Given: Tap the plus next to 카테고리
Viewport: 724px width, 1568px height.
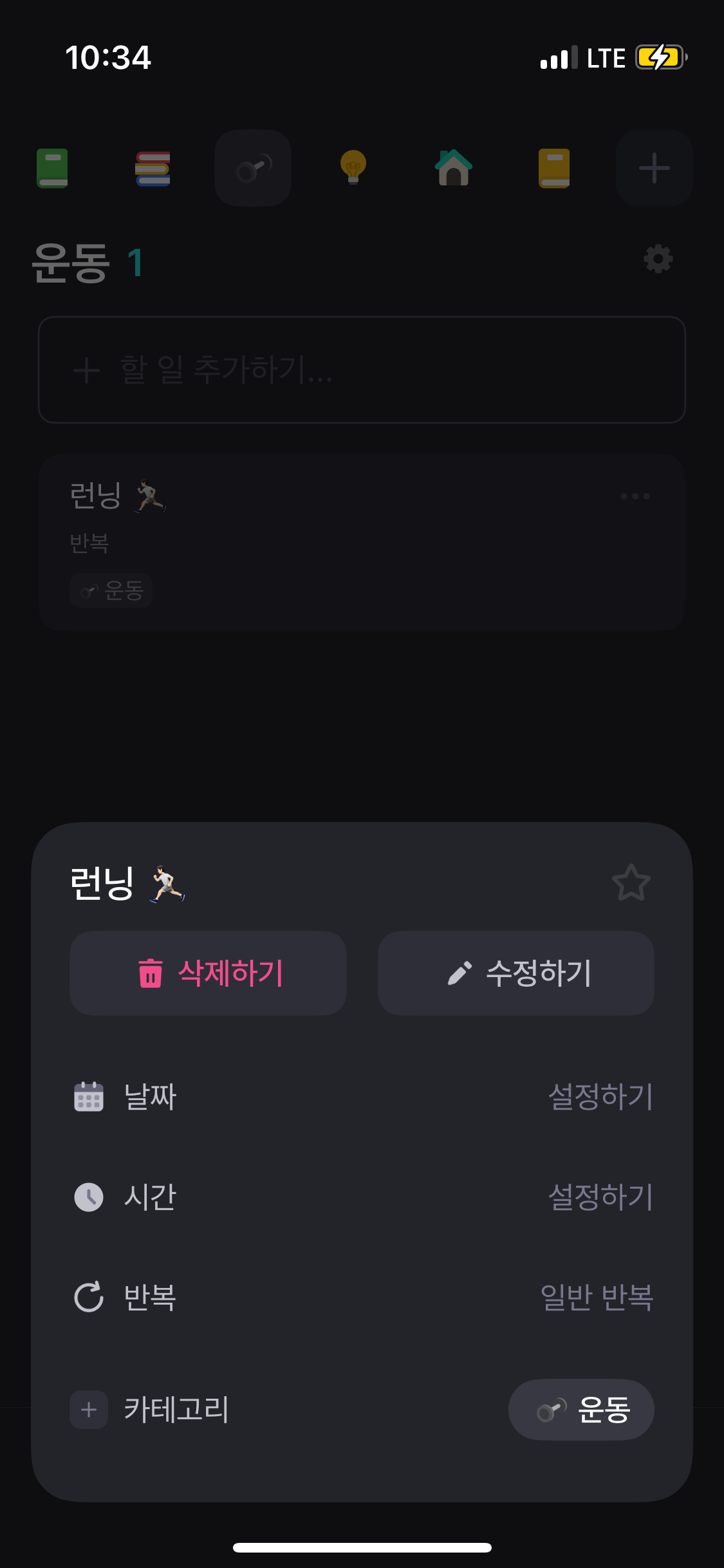Looking at the screenshot, I should coord(89,1410).
